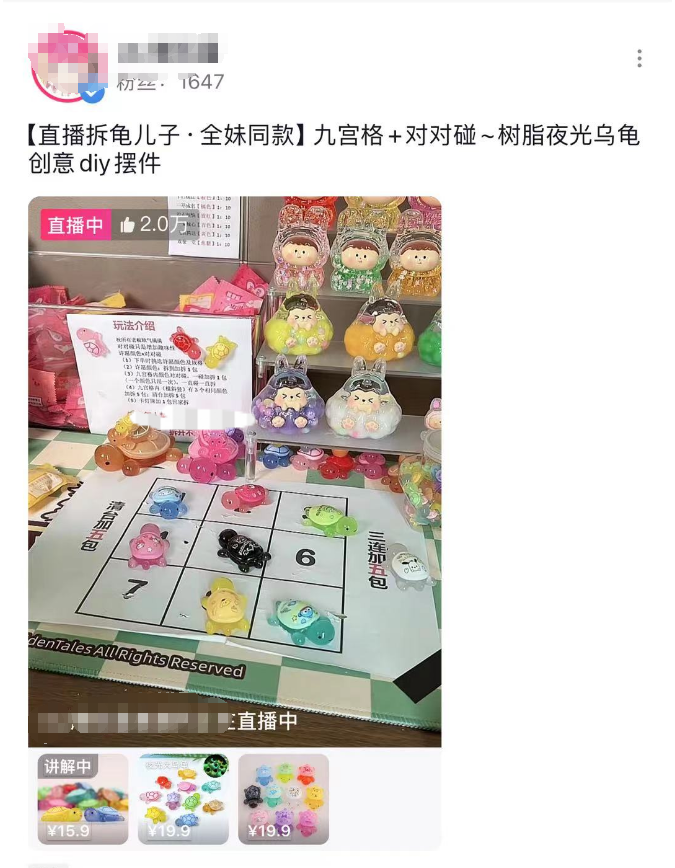This screenshot has width=675, height=868.
Task: Open the last ¥19.9 turtle set product
Action: click(283, 797)
